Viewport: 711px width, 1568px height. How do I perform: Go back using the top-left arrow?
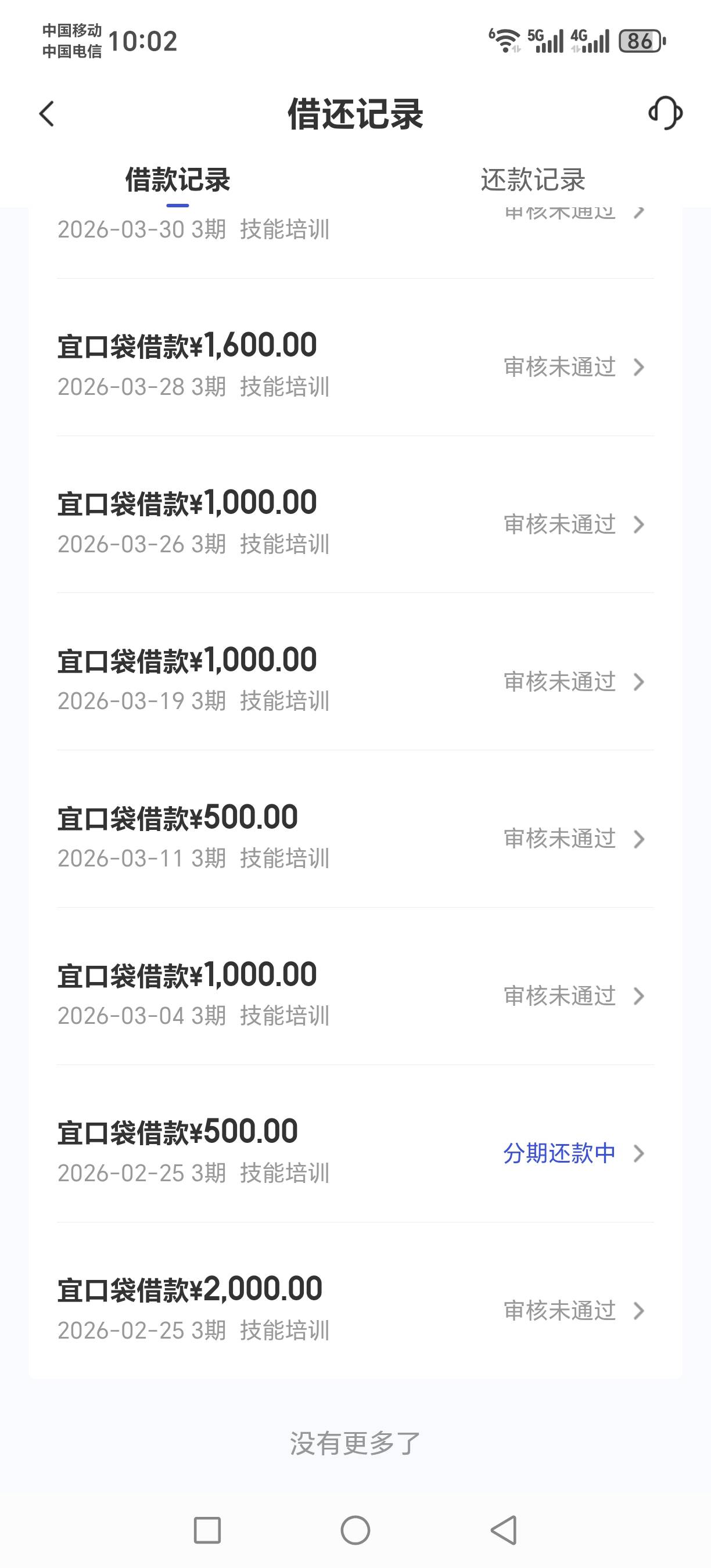click(x=47, y=114)
